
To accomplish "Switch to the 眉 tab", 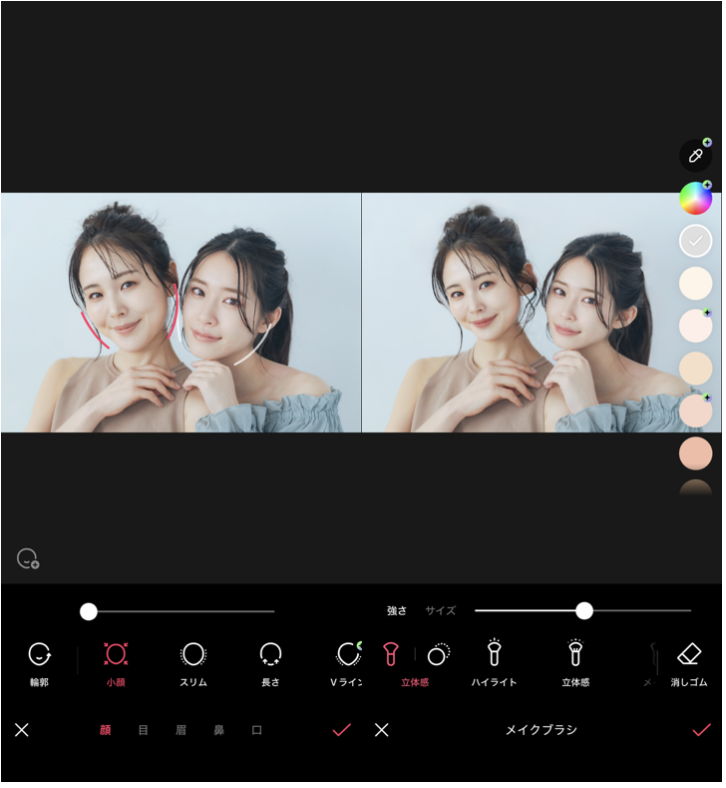I will point(181,730).
